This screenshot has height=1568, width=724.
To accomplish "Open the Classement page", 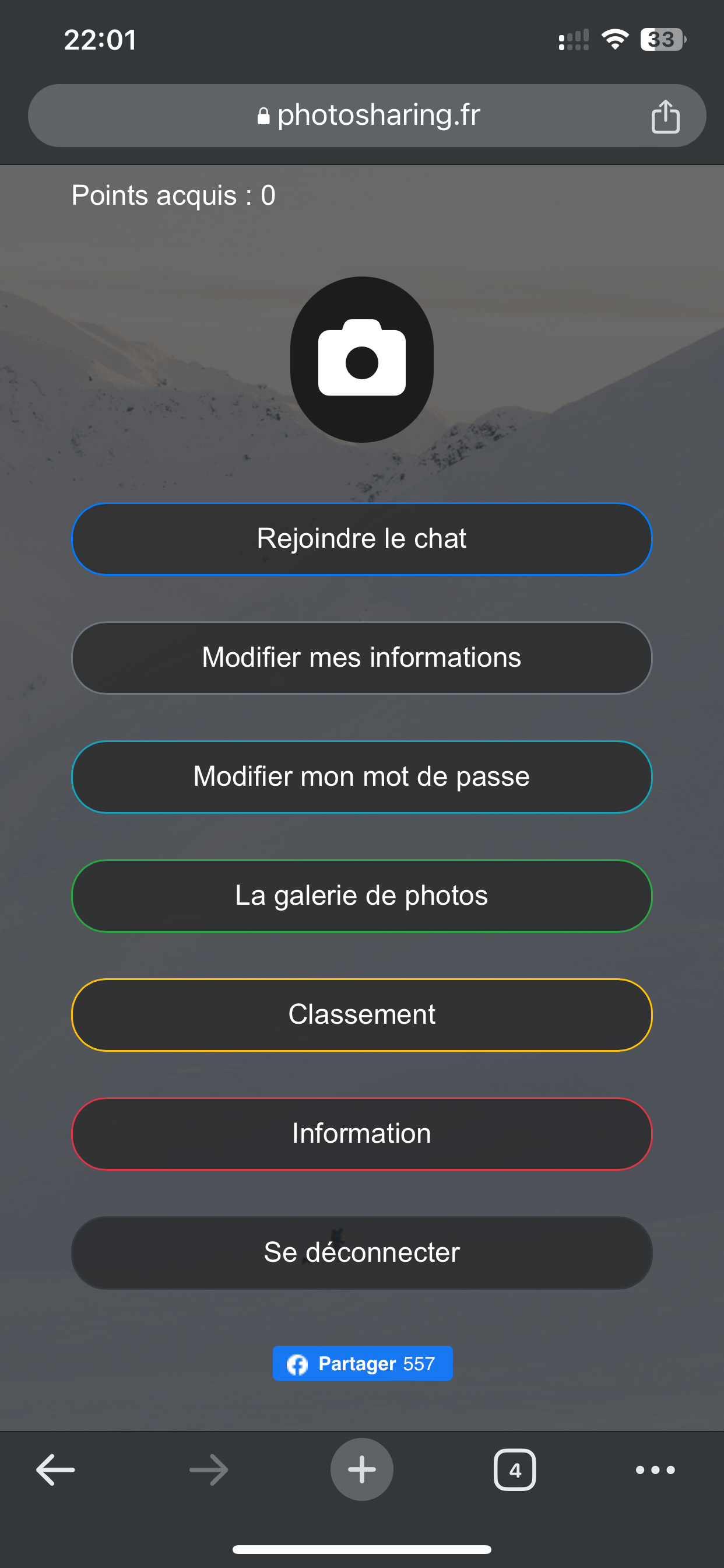I will 361,1014.
